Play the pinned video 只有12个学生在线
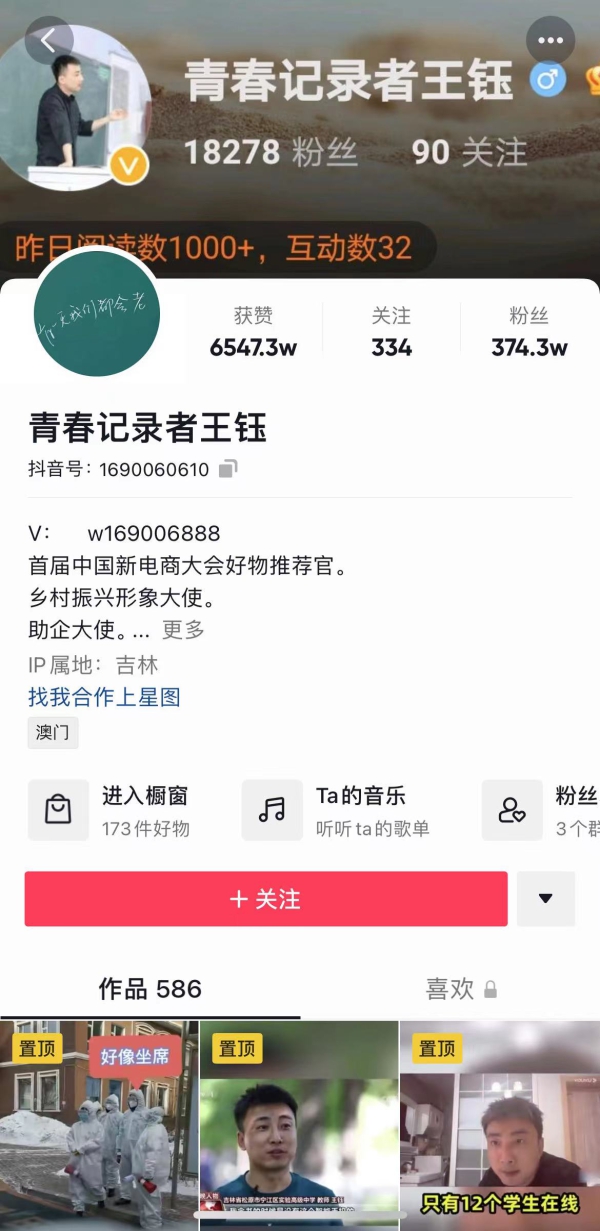Screen dimensions: 600x1231 500,1125
